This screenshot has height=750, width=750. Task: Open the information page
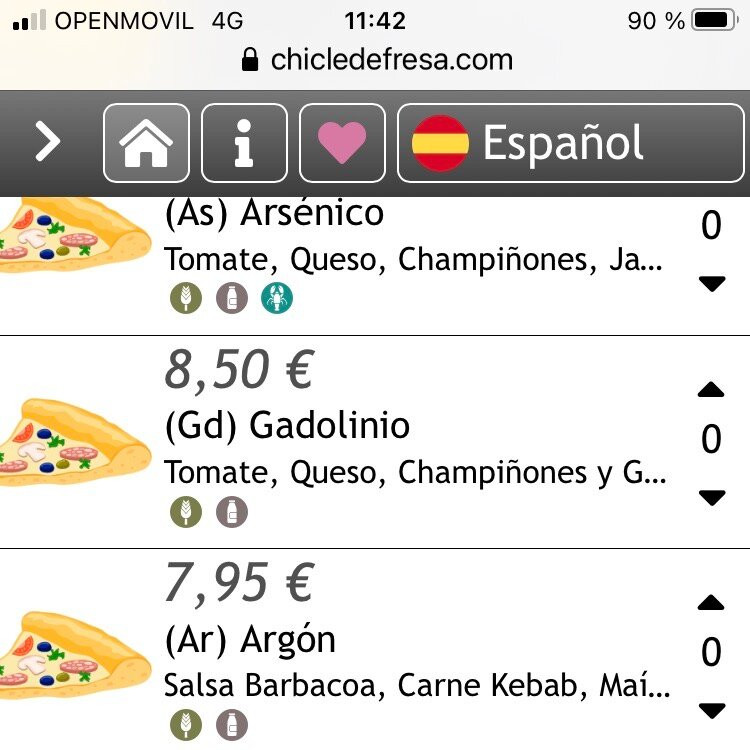[x=244, y=143]
